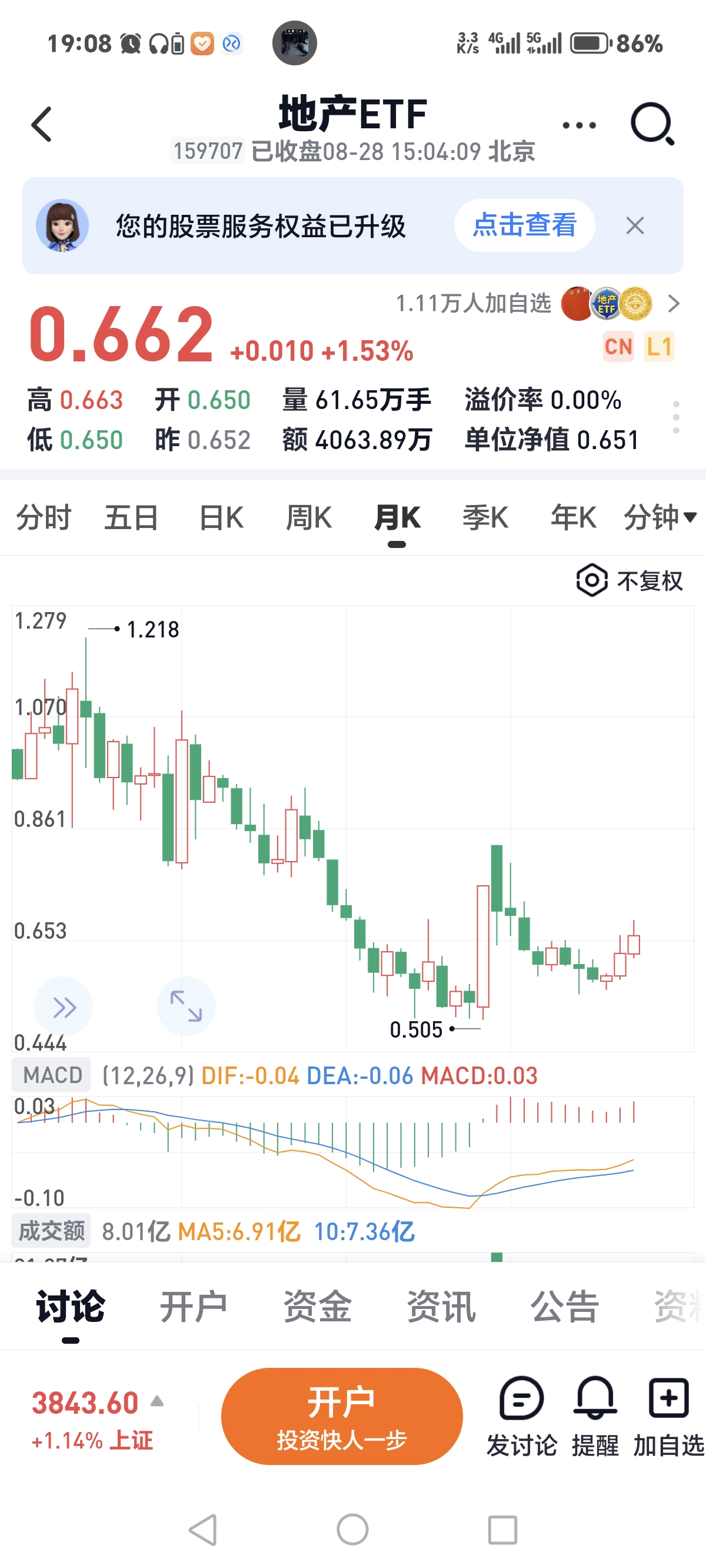
Task: Switch to the 分时 chart tab
Action: (43, 518)
